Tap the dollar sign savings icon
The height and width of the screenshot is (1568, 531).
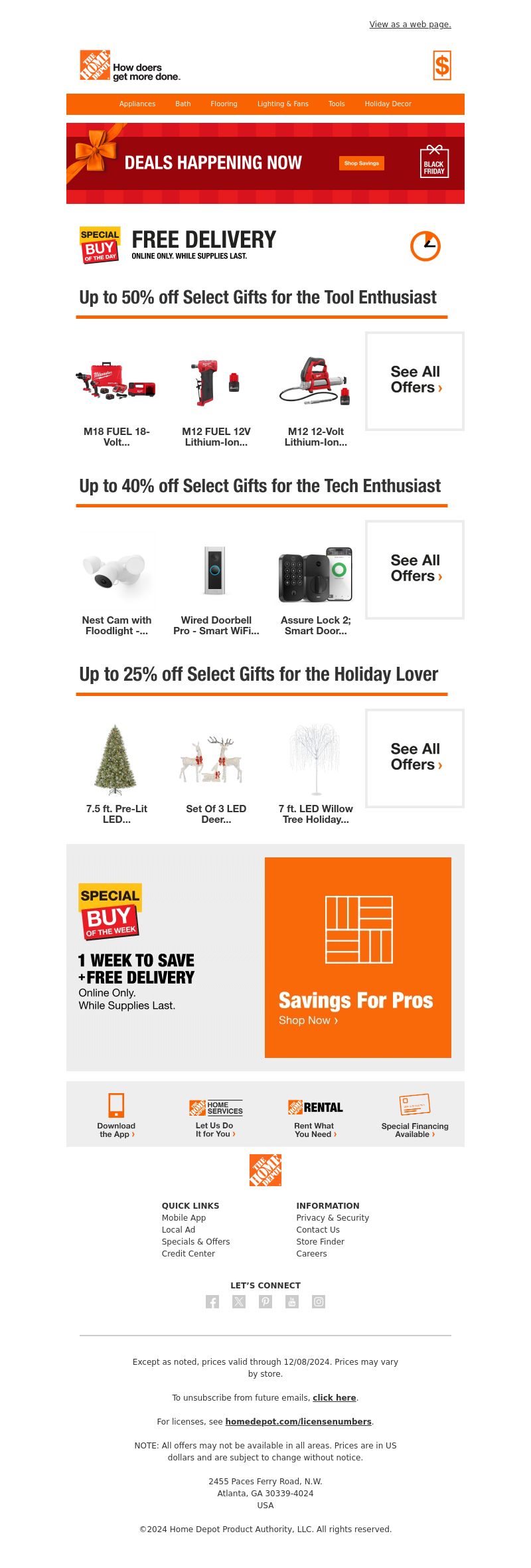click(x=441, y=66)
